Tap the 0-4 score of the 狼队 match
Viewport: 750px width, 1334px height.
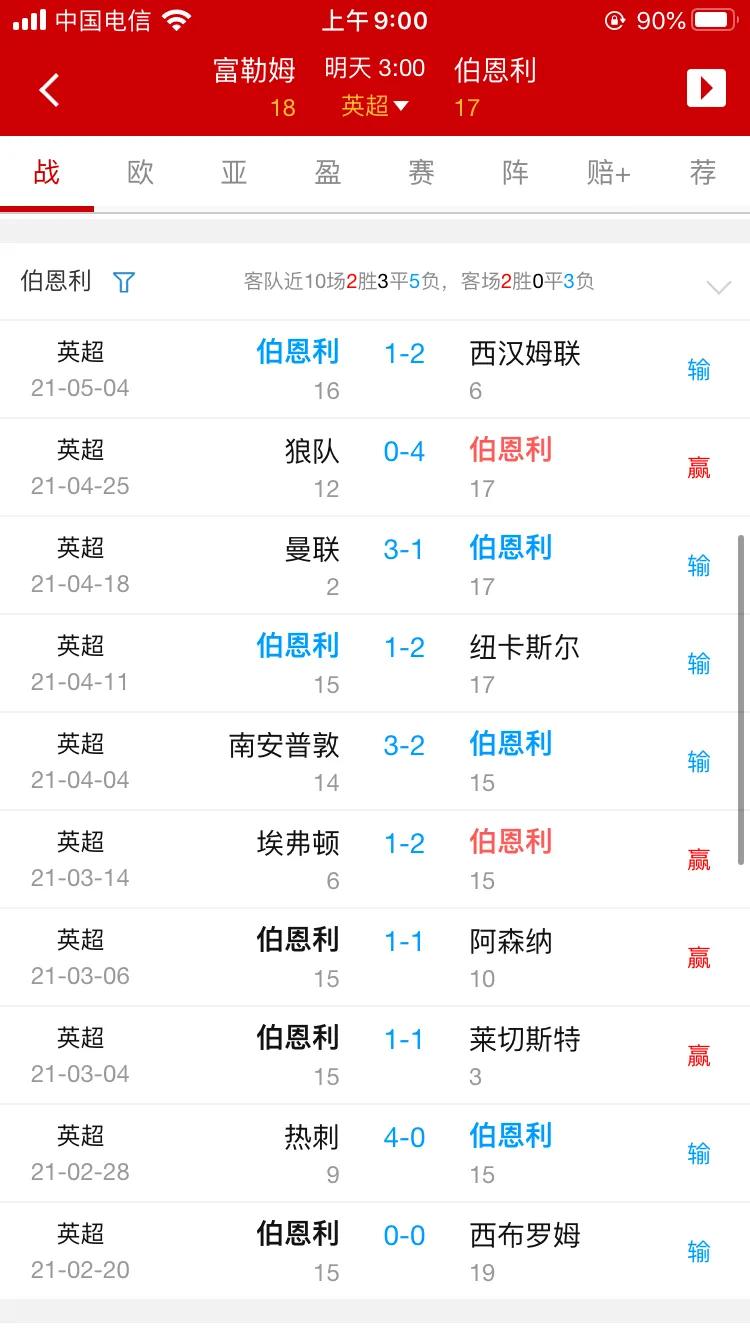point(403,450)
